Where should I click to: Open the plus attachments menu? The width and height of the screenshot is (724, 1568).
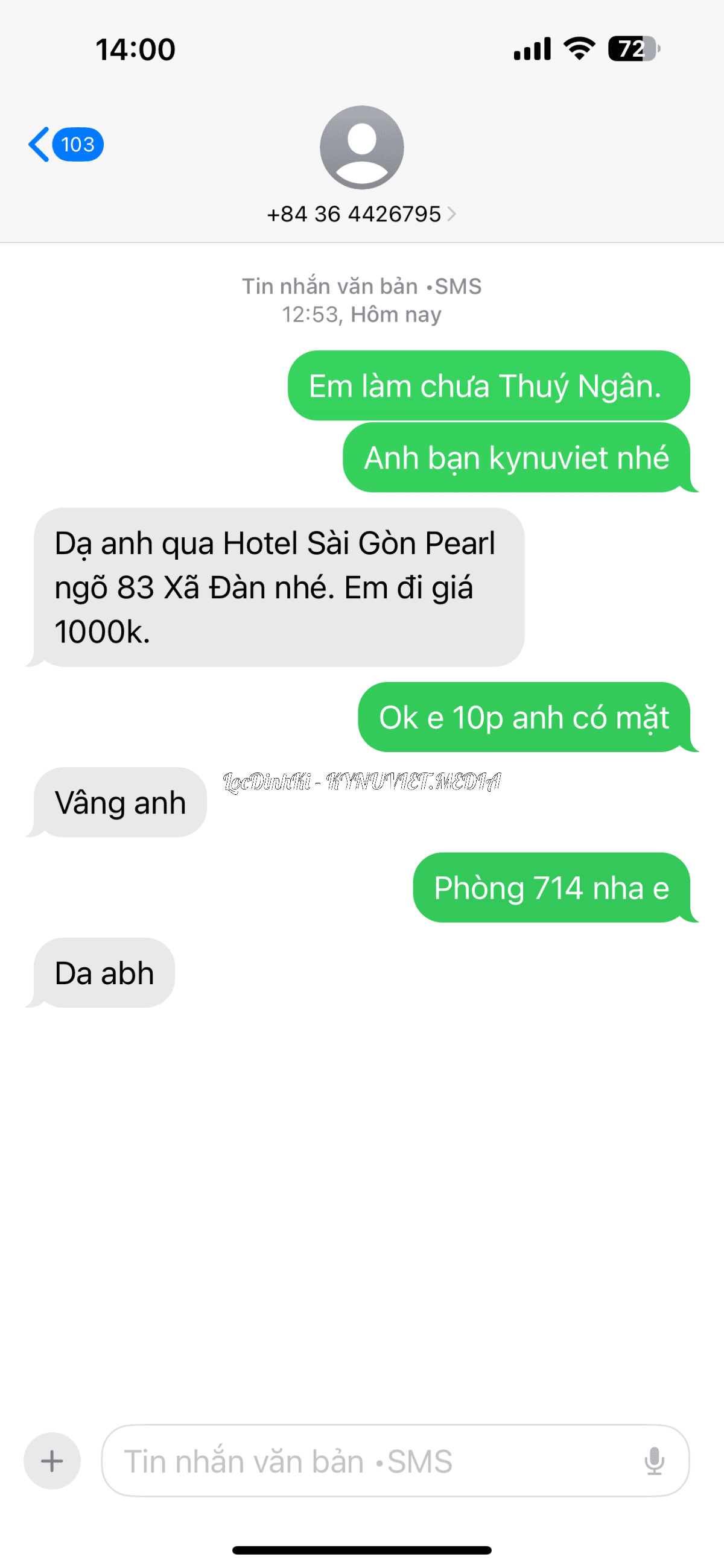52,1461
